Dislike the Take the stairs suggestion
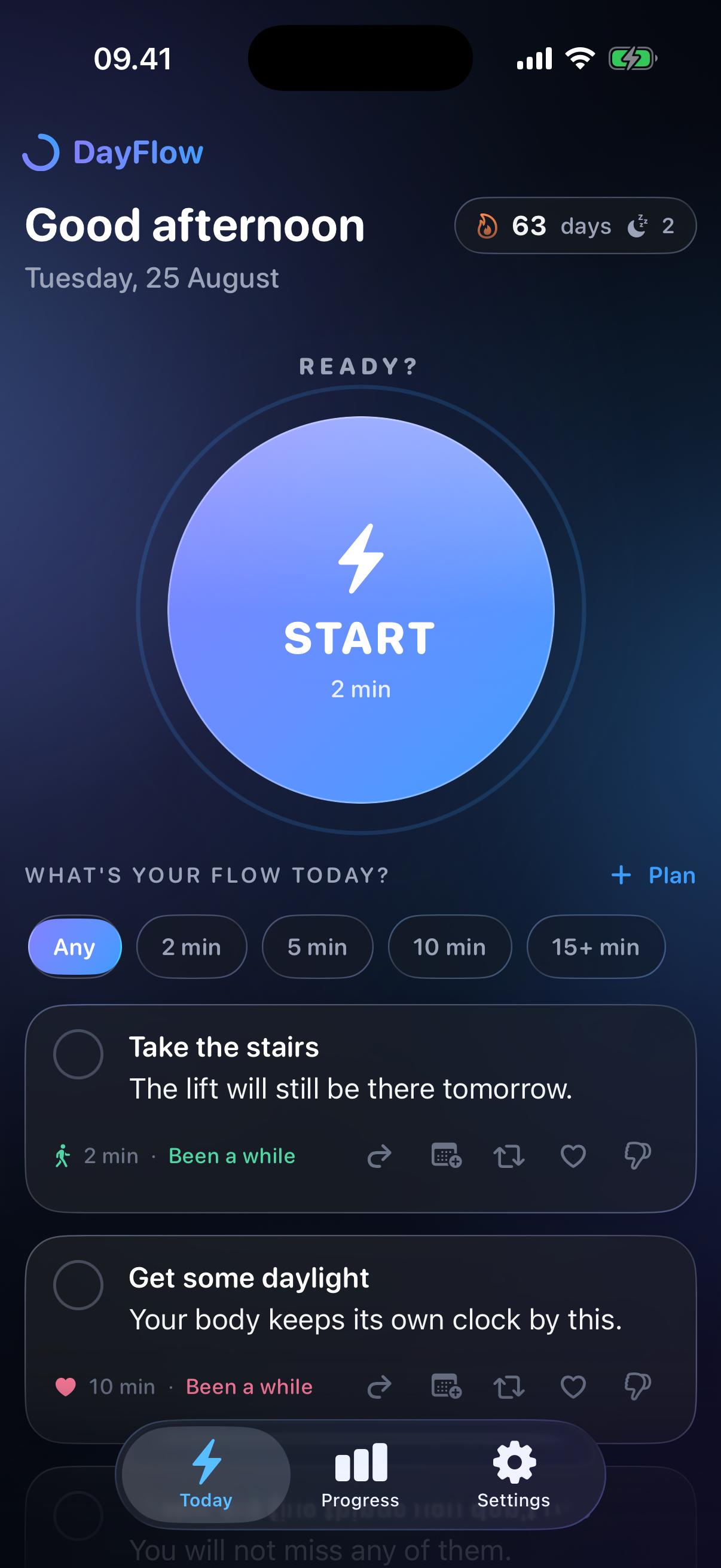The width and height of the screenshot is (721, 1568). pyautogui.click(x=638, y=1155)
